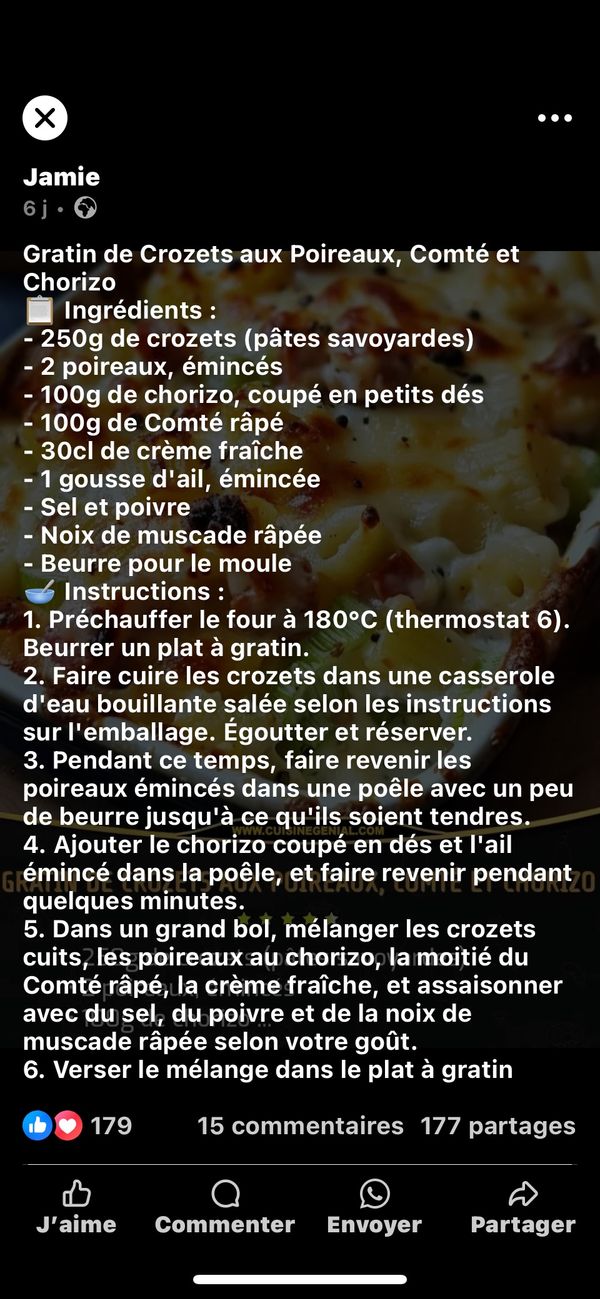View the 15 commentaires
Screen dimensions: 600x1299
pos(300,1126)
